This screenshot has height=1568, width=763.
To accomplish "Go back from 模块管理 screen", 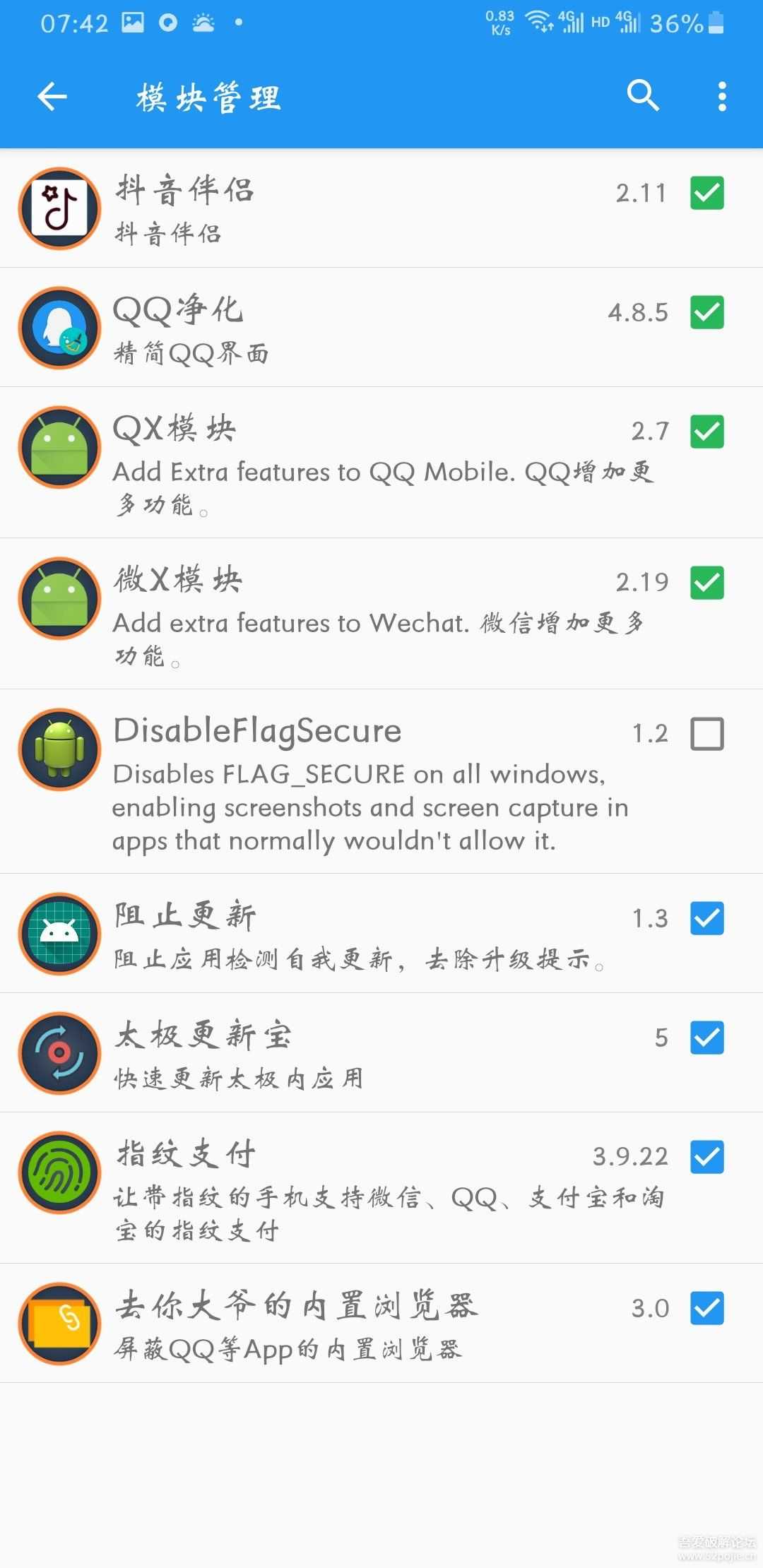I will 52,96.
